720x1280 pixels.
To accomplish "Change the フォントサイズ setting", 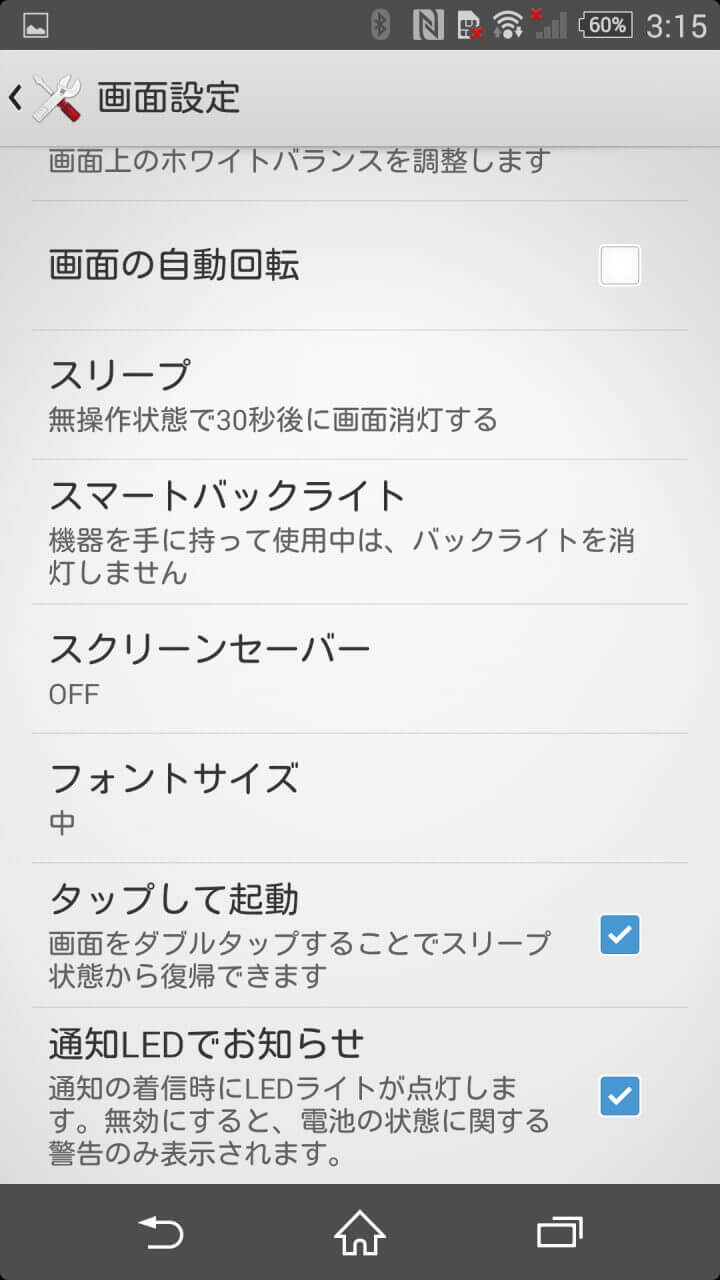I will tap(360, 797).
